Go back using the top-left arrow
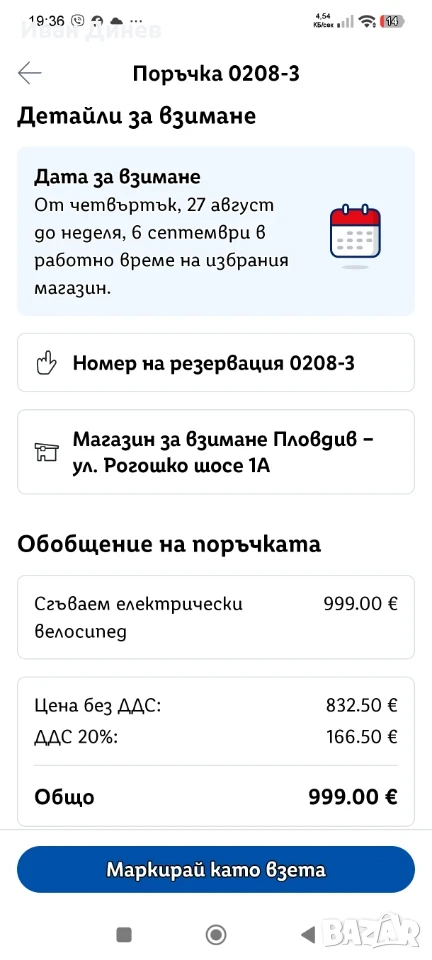Image resolution: width=432 pixels, height=960 pixels. click(x=29, y=73)
